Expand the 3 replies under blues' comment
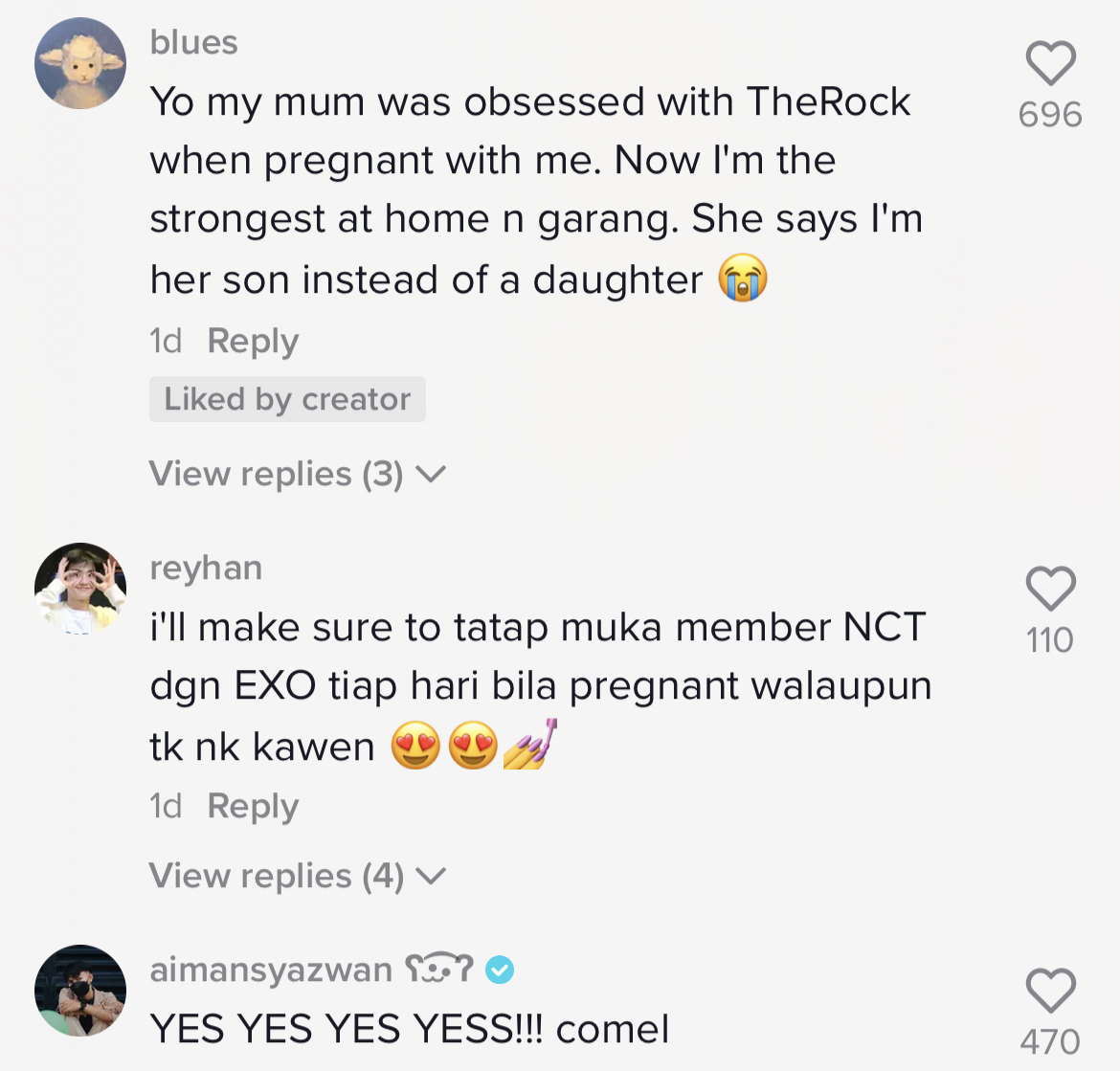 pos(297,474)
